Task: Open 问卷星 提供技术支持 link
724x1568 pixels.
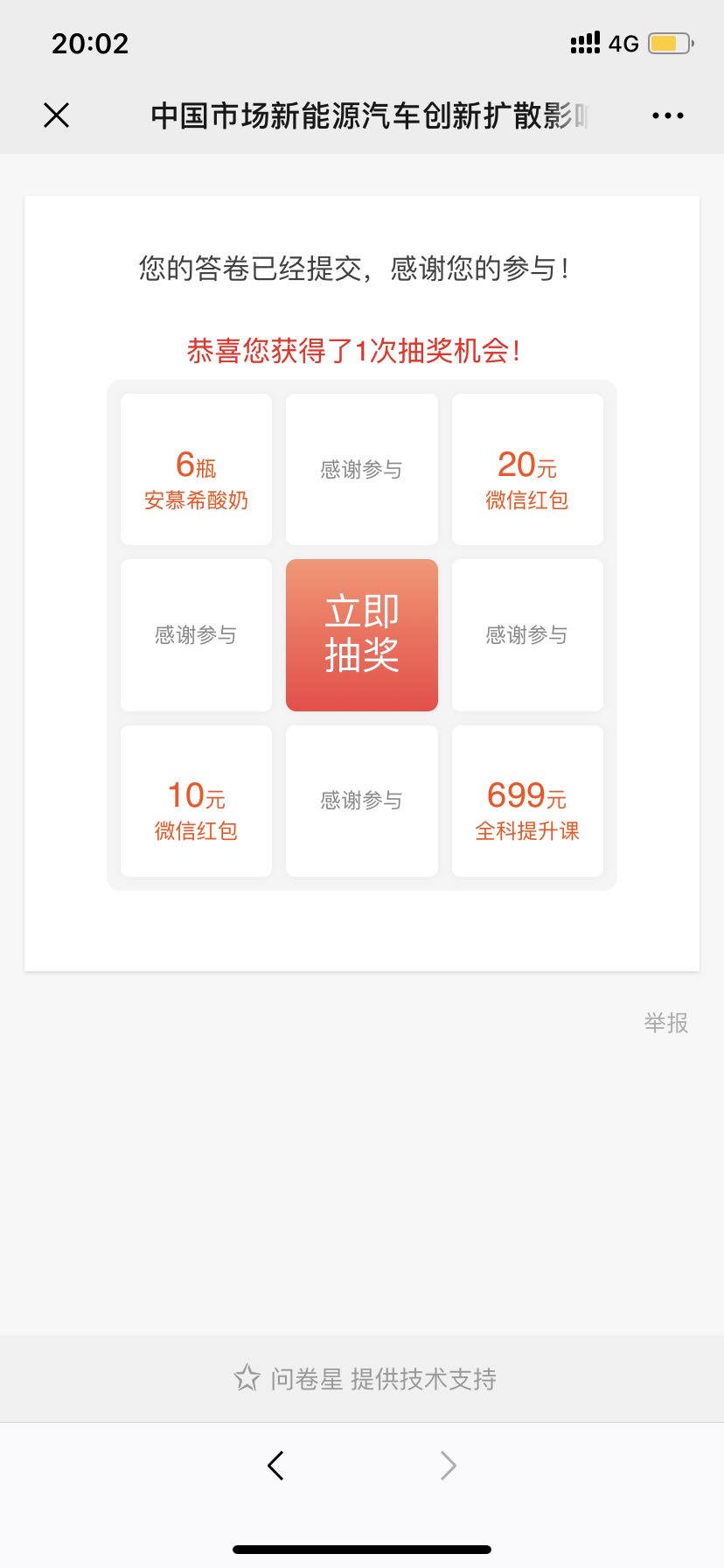Action: (x=365, y=1379)
